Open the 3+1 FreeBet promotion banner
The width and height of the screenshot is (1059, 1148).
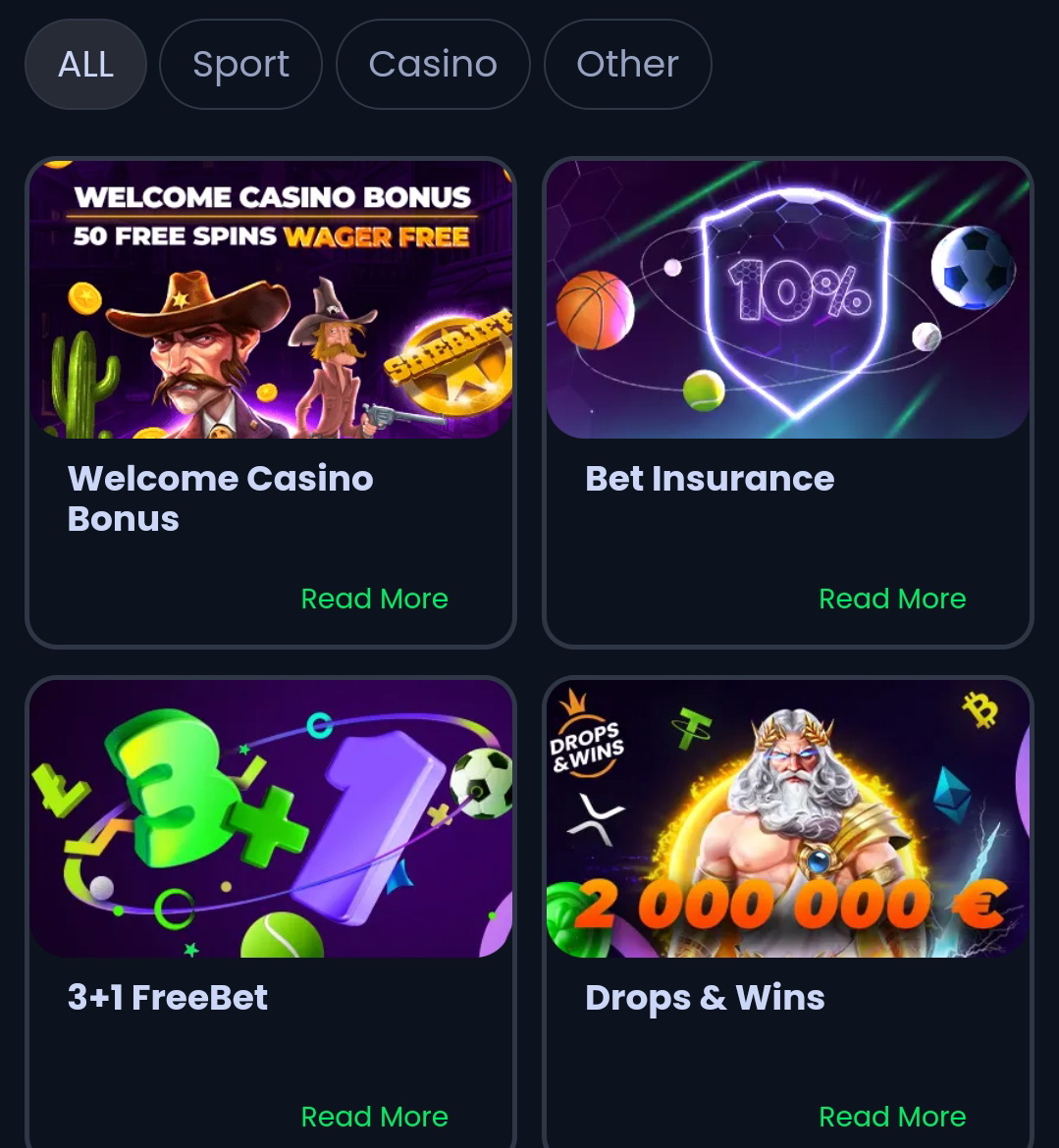[271, 818]
